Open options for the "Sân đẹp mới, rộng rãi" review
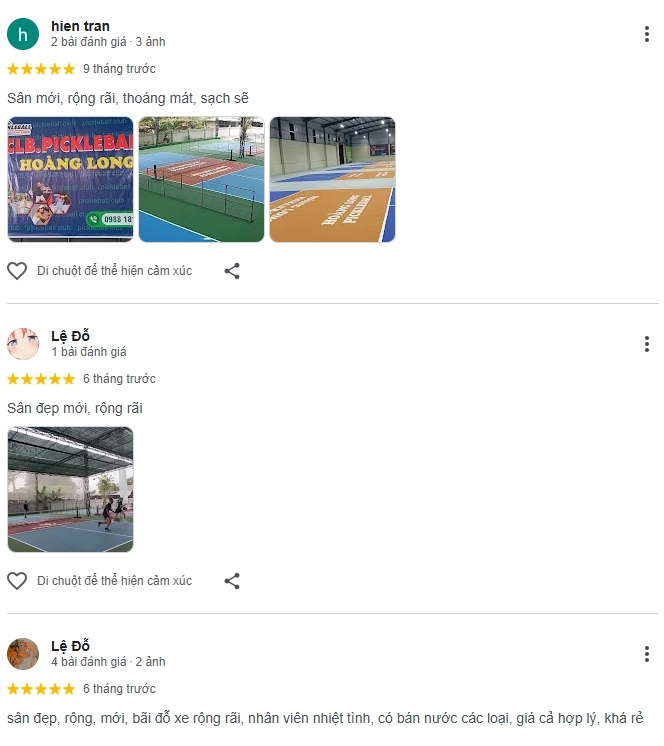 [x=647, y=344]
